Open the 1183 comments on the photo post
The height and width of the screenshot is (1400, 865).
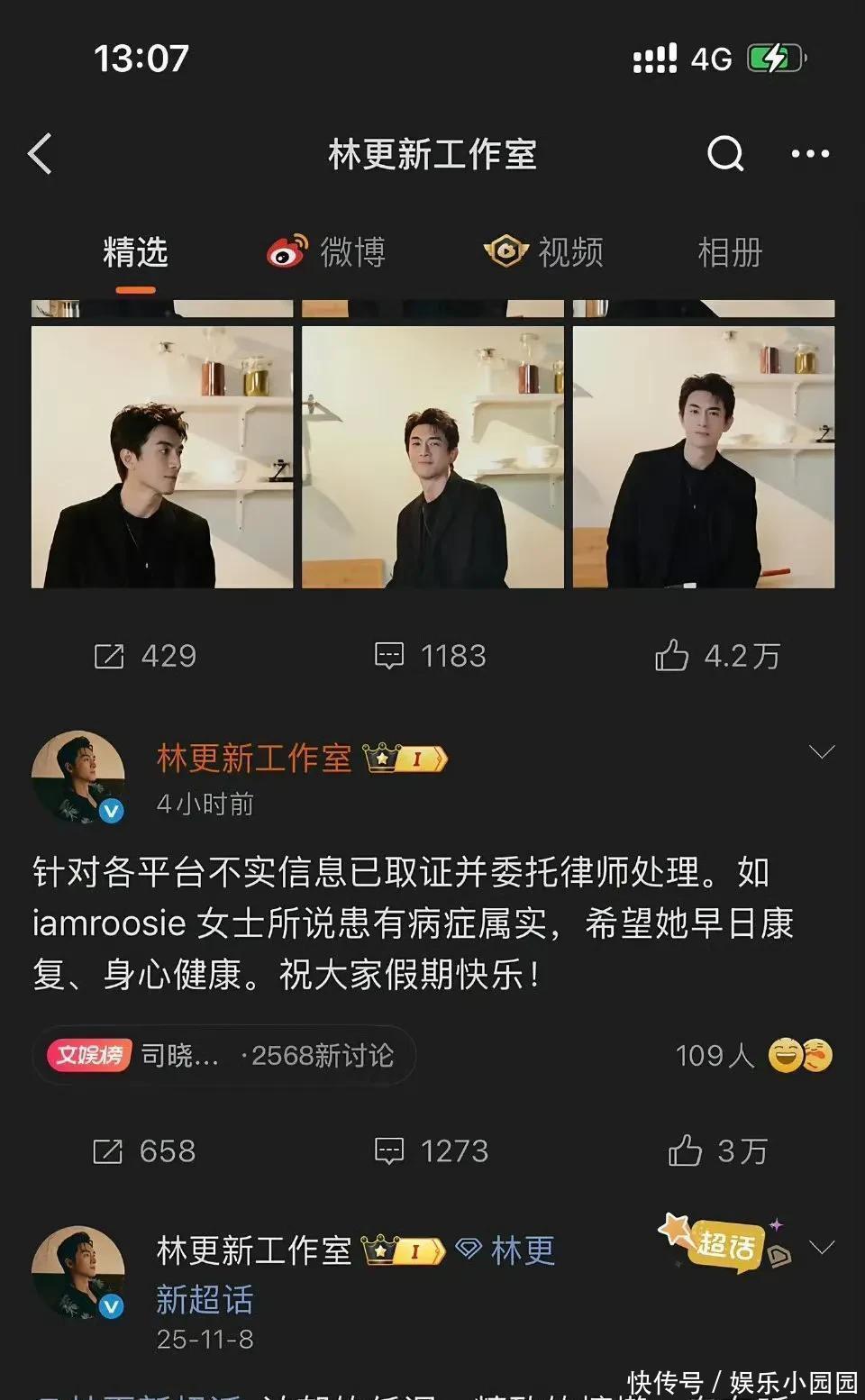click(431, 656)
